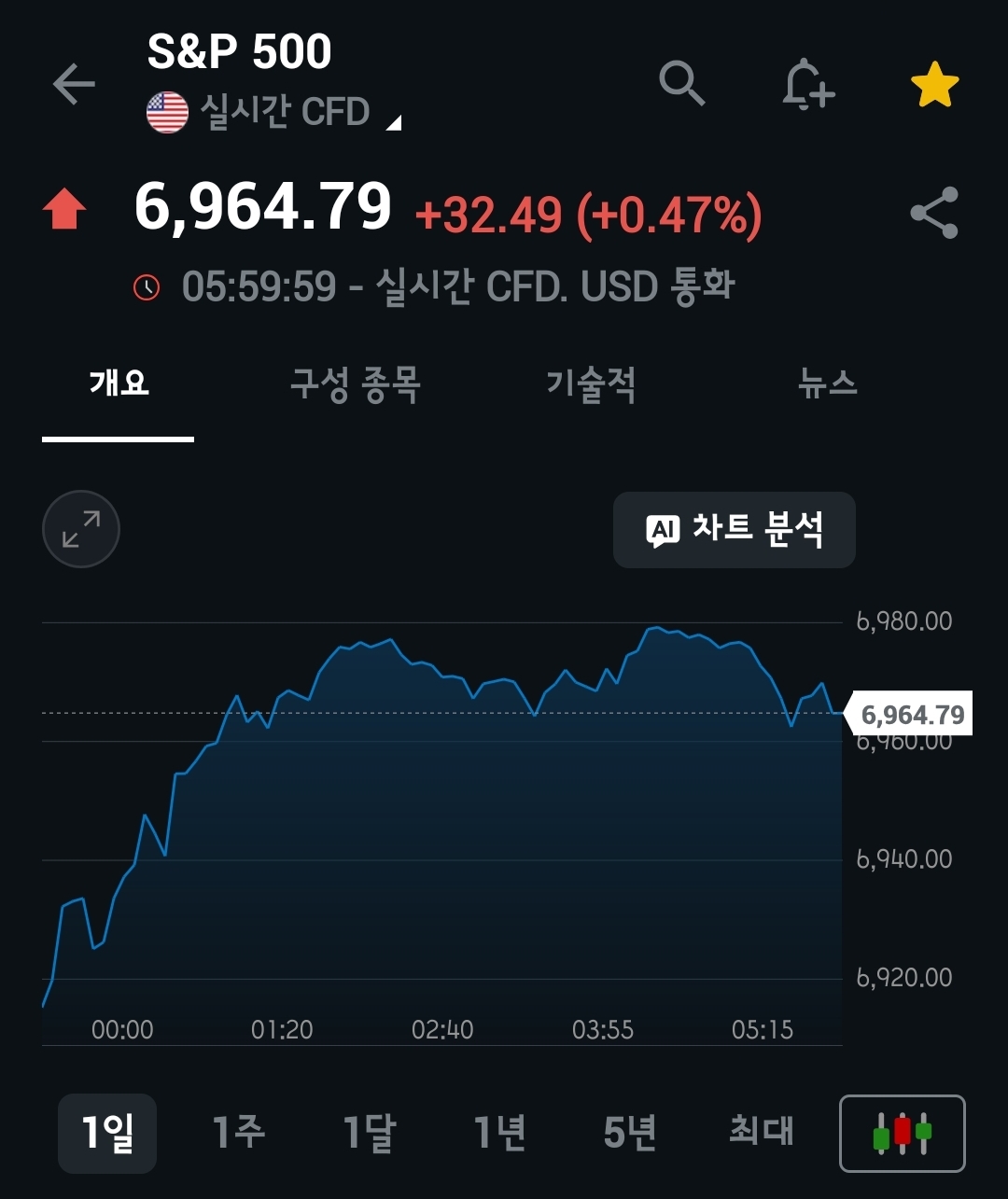This screenshot has height=1199, width=1008.
Task: Expand the chart to fullscreen
Action: click(x=81, y=529)
